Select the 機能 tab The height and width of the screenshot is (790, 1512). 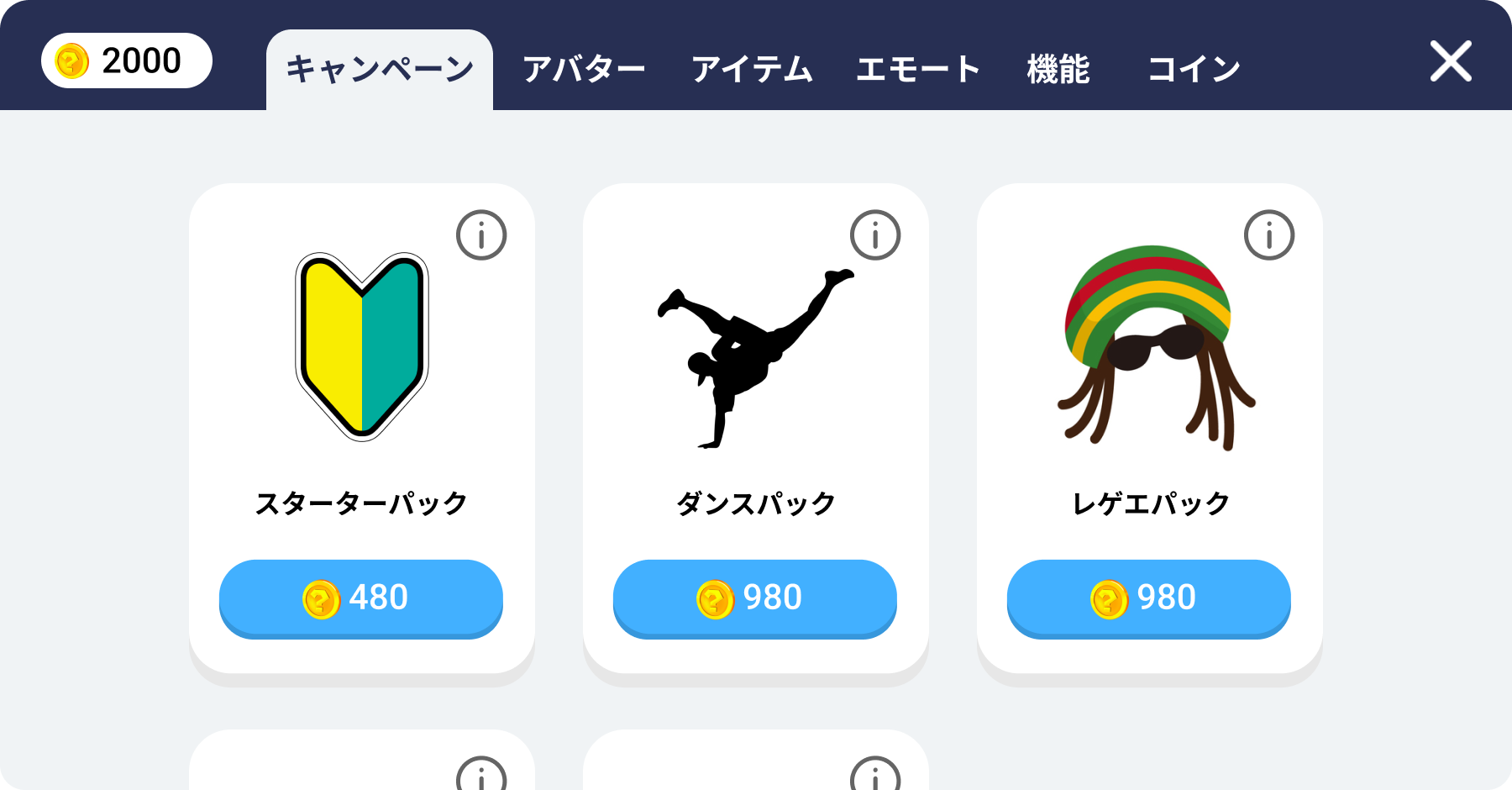point(1058,69)
